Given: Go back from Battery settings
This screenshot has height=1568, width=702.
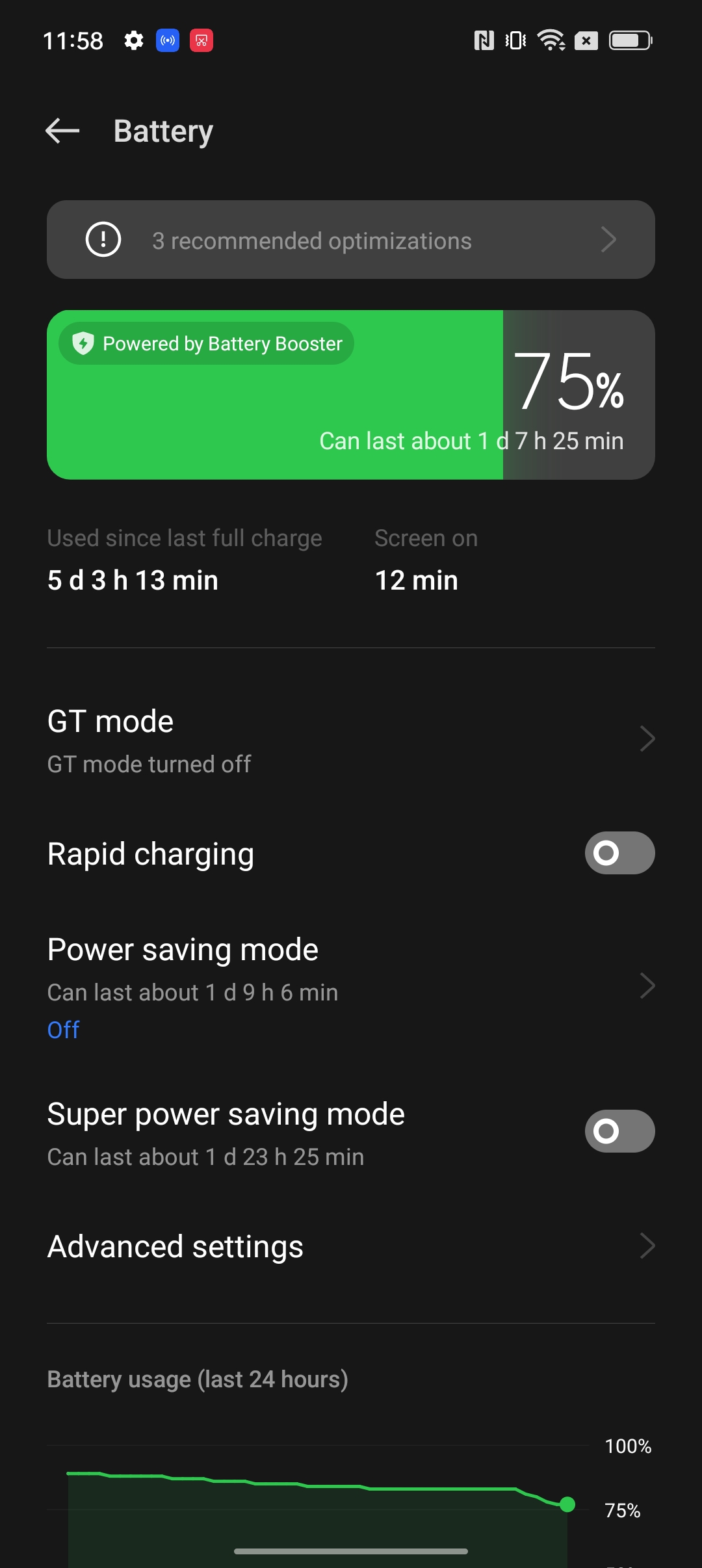Looking at the screenshot, I should (62, 131).
